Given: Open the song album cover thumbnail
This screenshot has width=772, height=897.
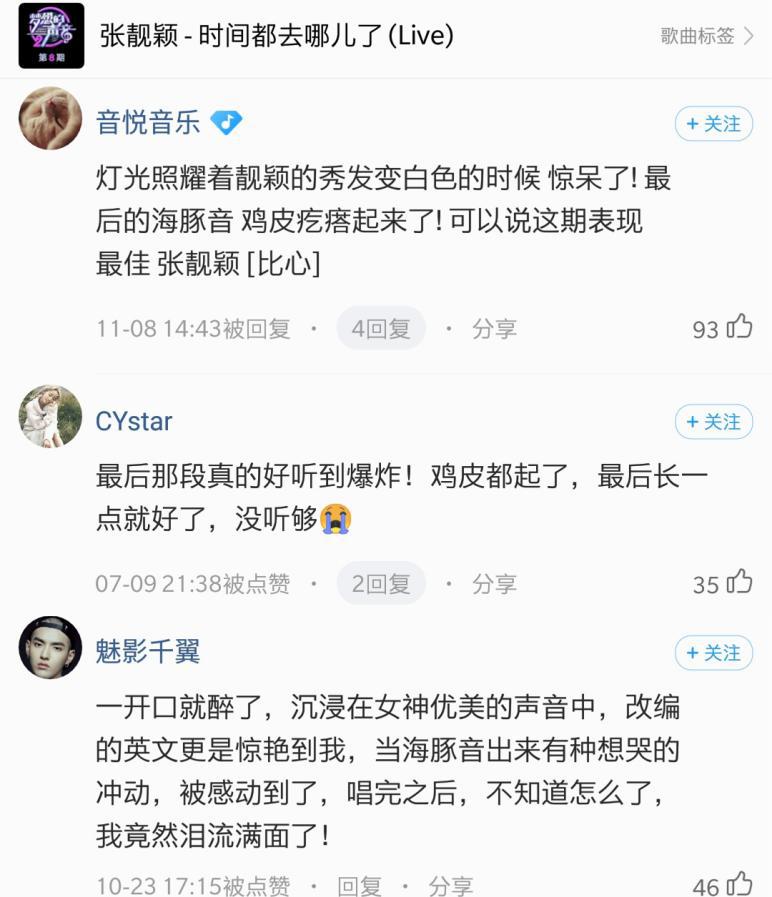Looking at the screenshot, I should (51, 36).
